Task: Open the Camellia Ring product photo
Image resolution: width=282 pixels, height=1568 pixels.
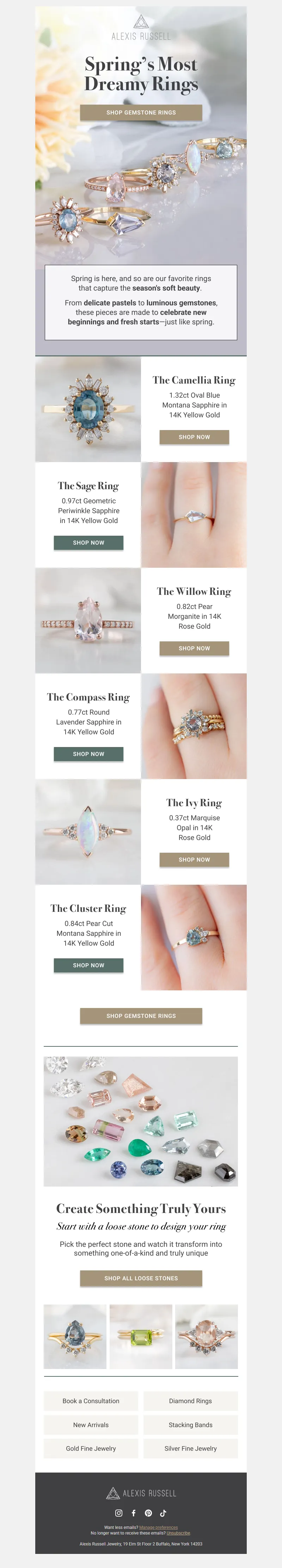Action: [88, 409]
